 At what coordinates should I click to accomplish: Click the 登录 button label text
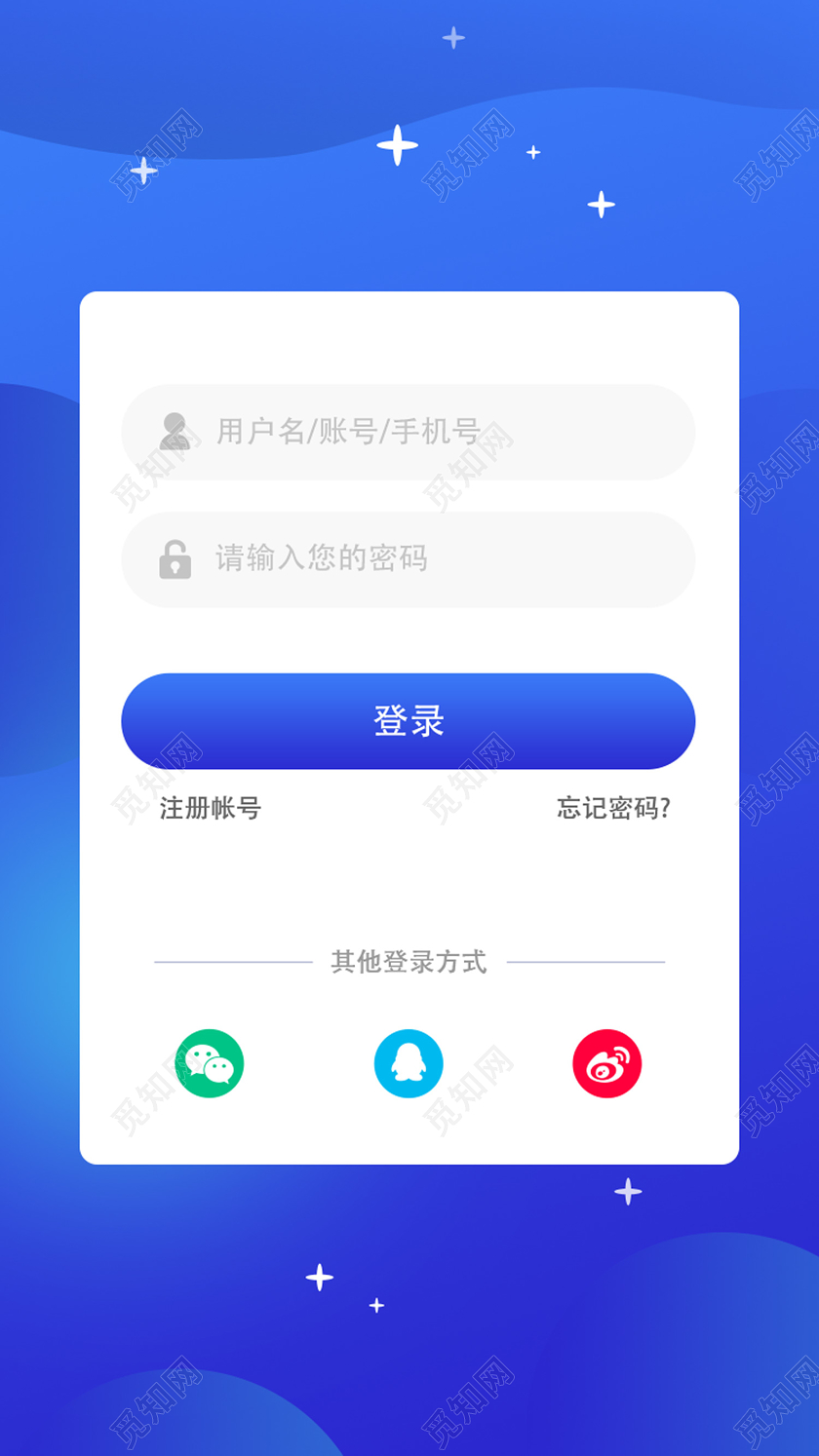pos(408,721)
